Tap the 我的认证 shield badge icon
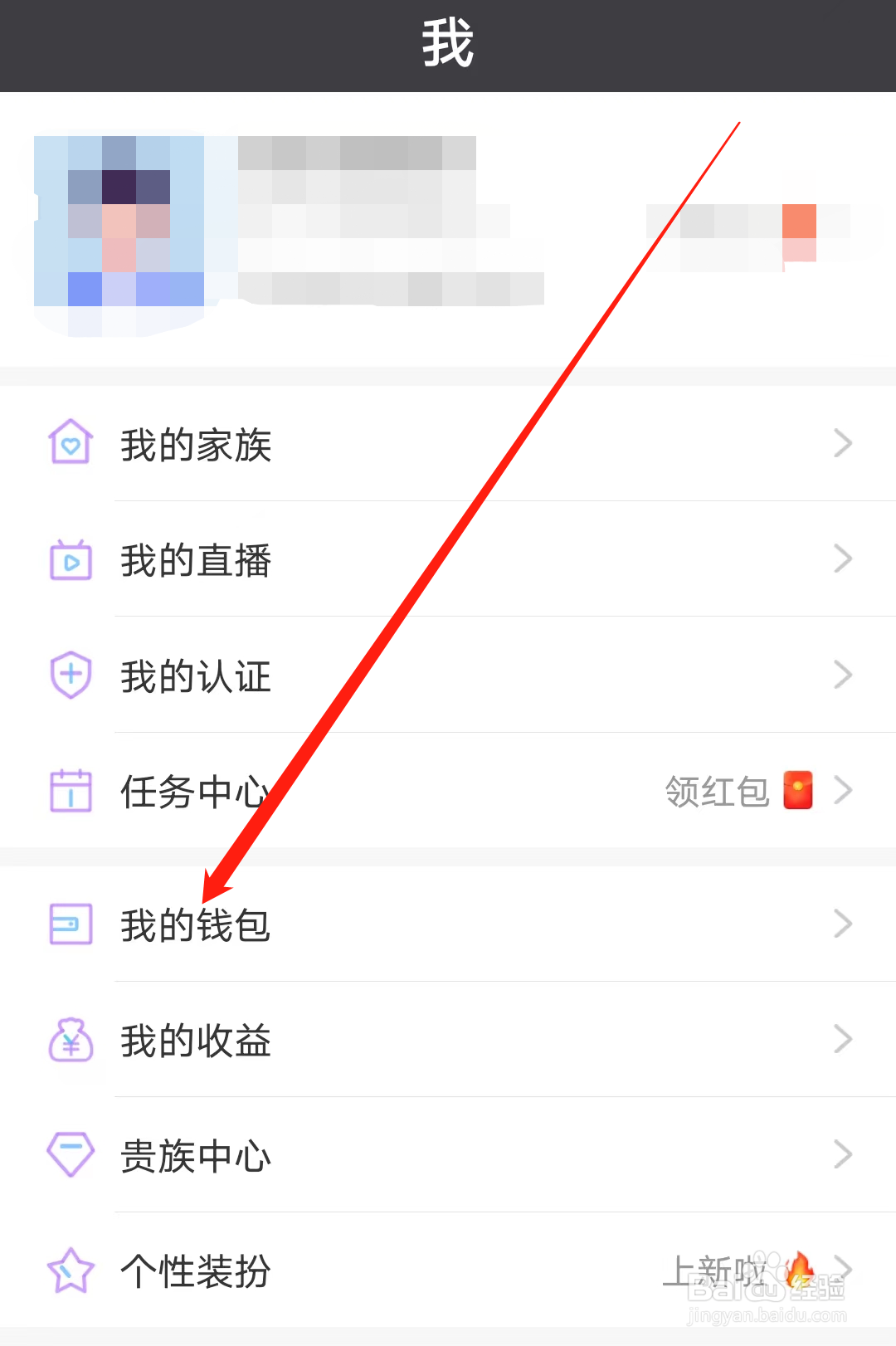896x1346 pixels. pos(71,675)
